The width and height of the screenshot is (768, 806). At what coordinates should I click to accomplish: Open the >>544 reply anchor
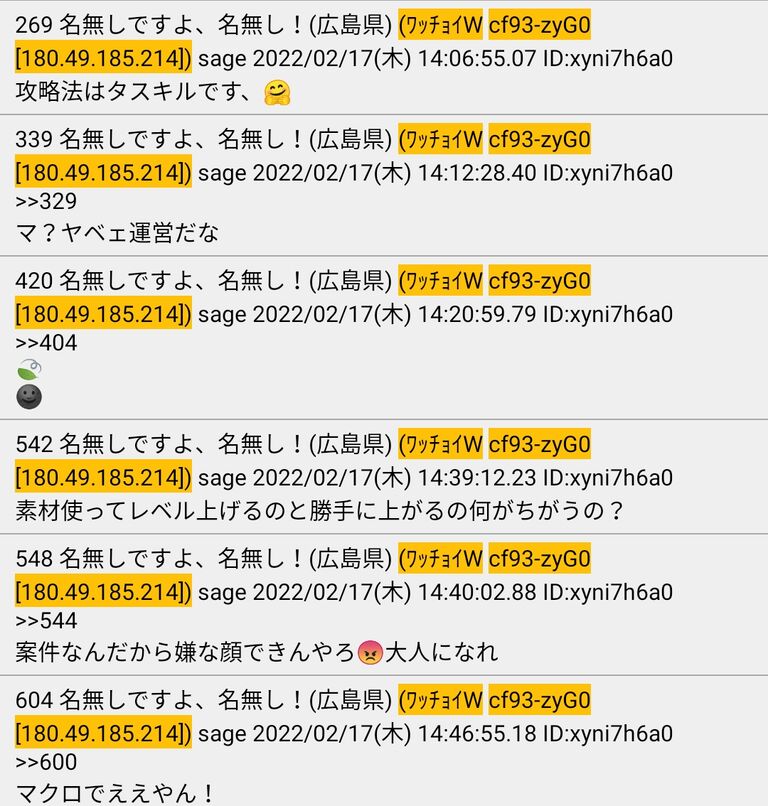[x=46, y=620]
